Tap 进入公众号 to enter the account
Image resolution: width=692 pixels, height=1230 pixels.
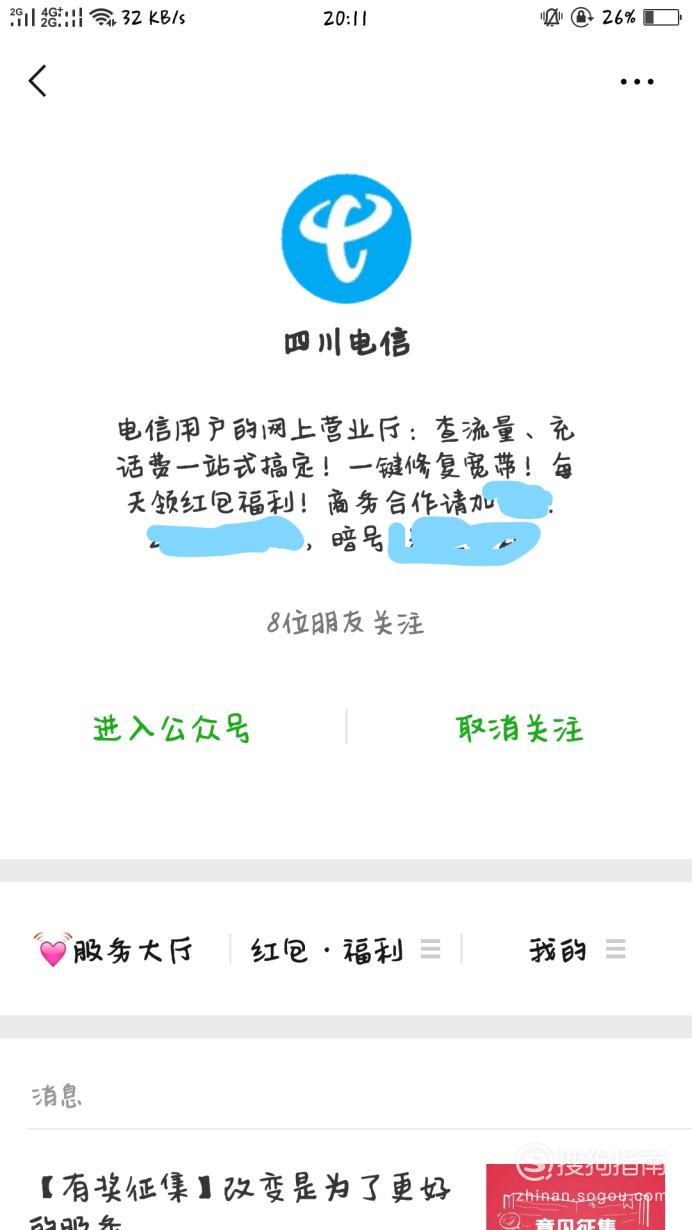point(172,728)
